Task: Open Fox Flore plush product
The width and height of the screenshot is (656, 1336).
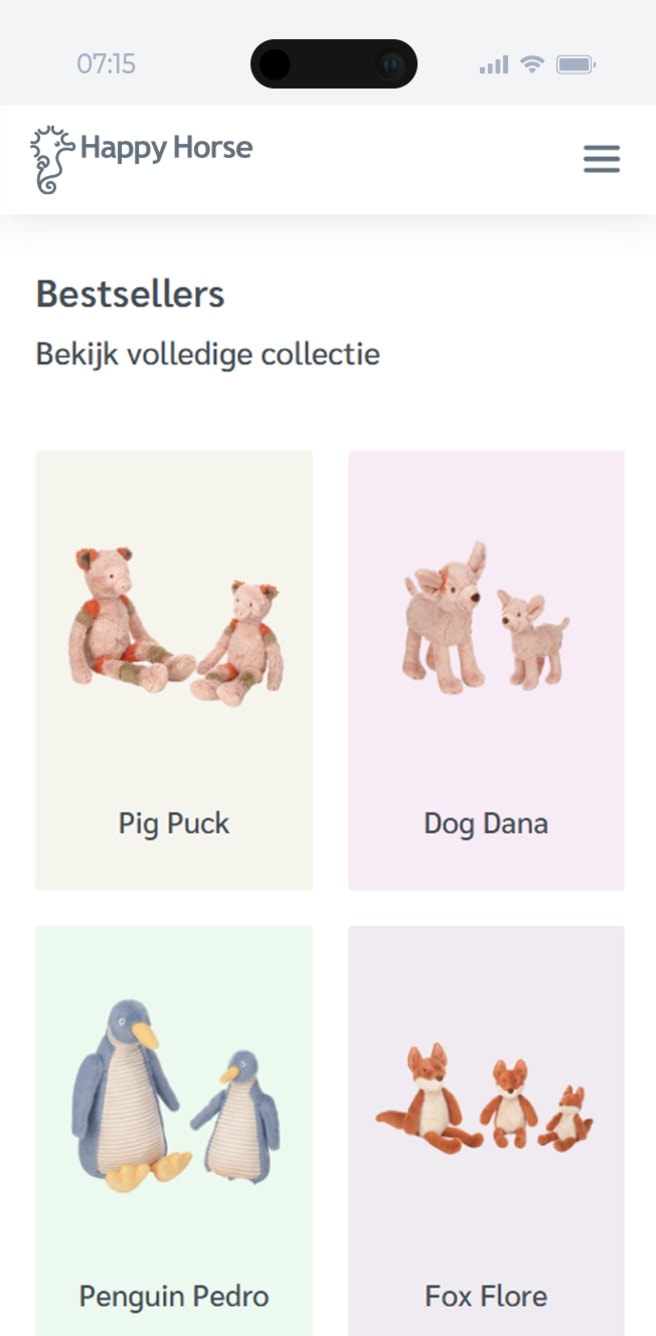Action: click(x=486, y=1130)
